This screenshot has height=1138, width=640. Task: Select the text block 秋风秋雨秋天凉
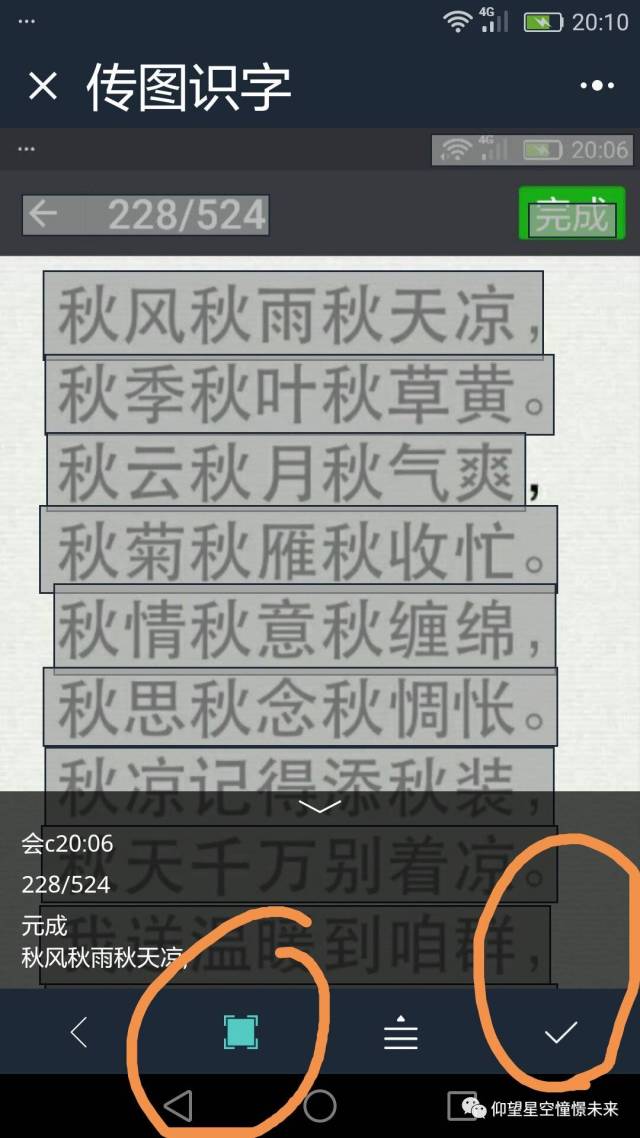[x=293, y=315]
